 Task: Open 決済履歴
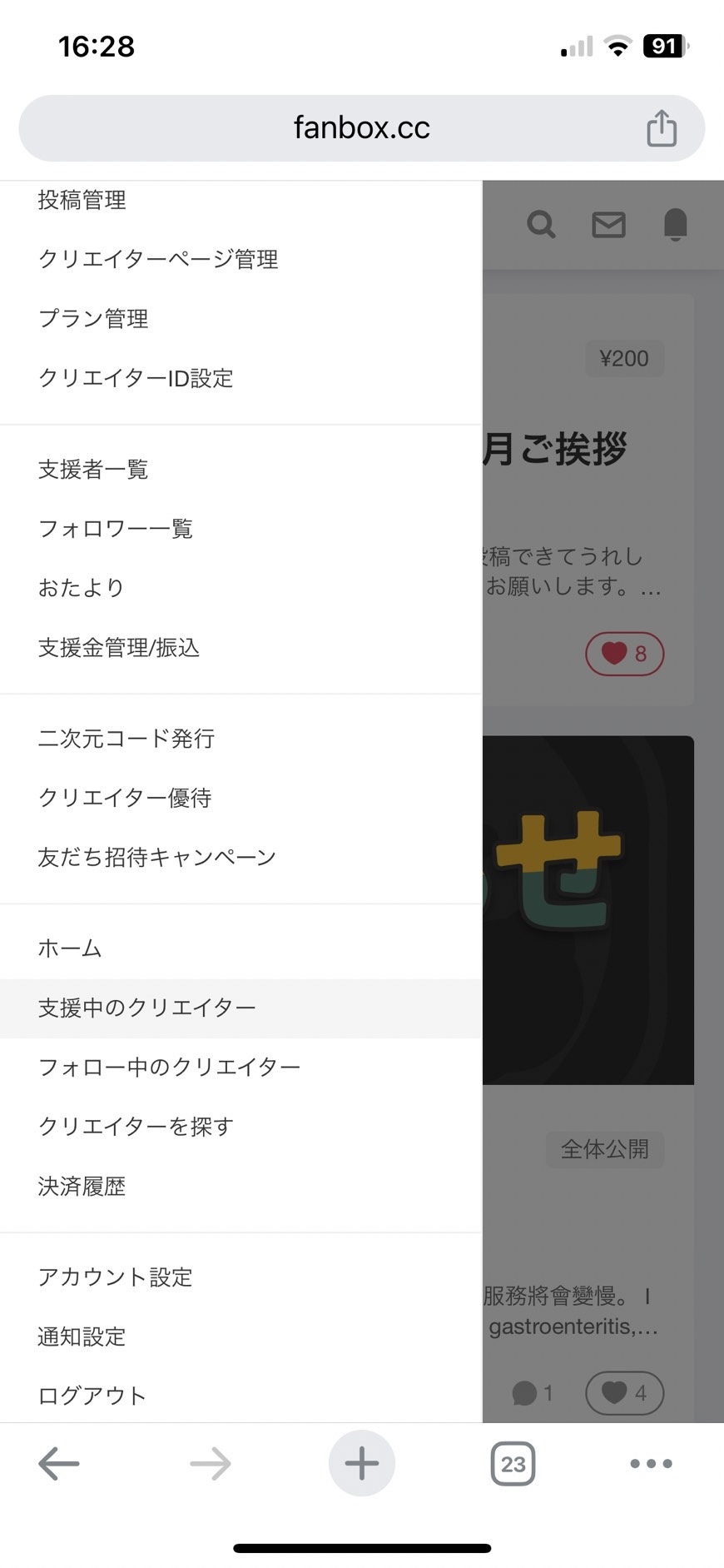click(x=82, y=1186)
